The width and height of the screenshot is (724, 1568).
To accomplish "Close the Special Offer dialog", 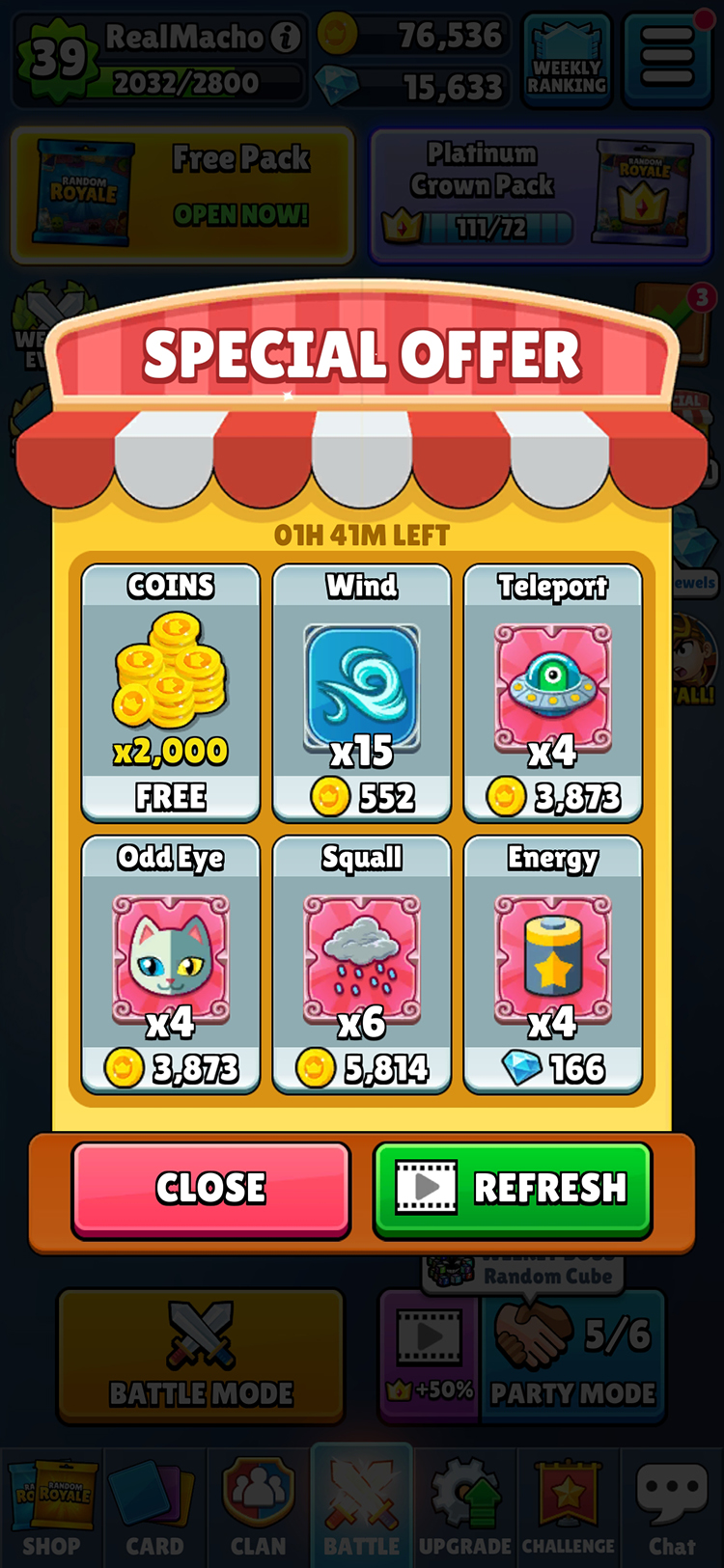I will [x=211, y=1189].
